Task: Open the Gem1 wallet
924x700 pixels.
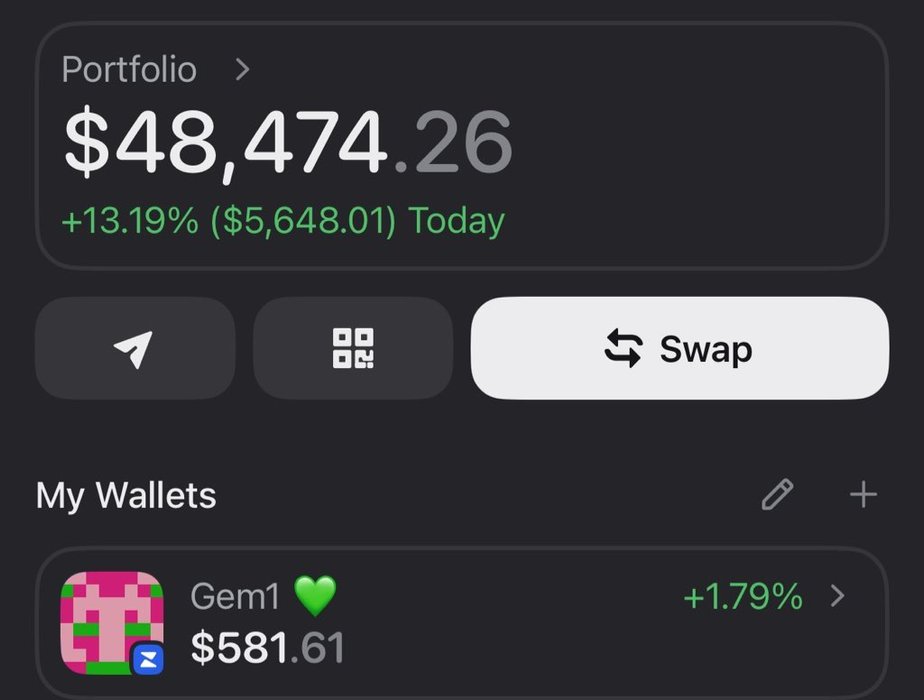Action: click(461, 622)
